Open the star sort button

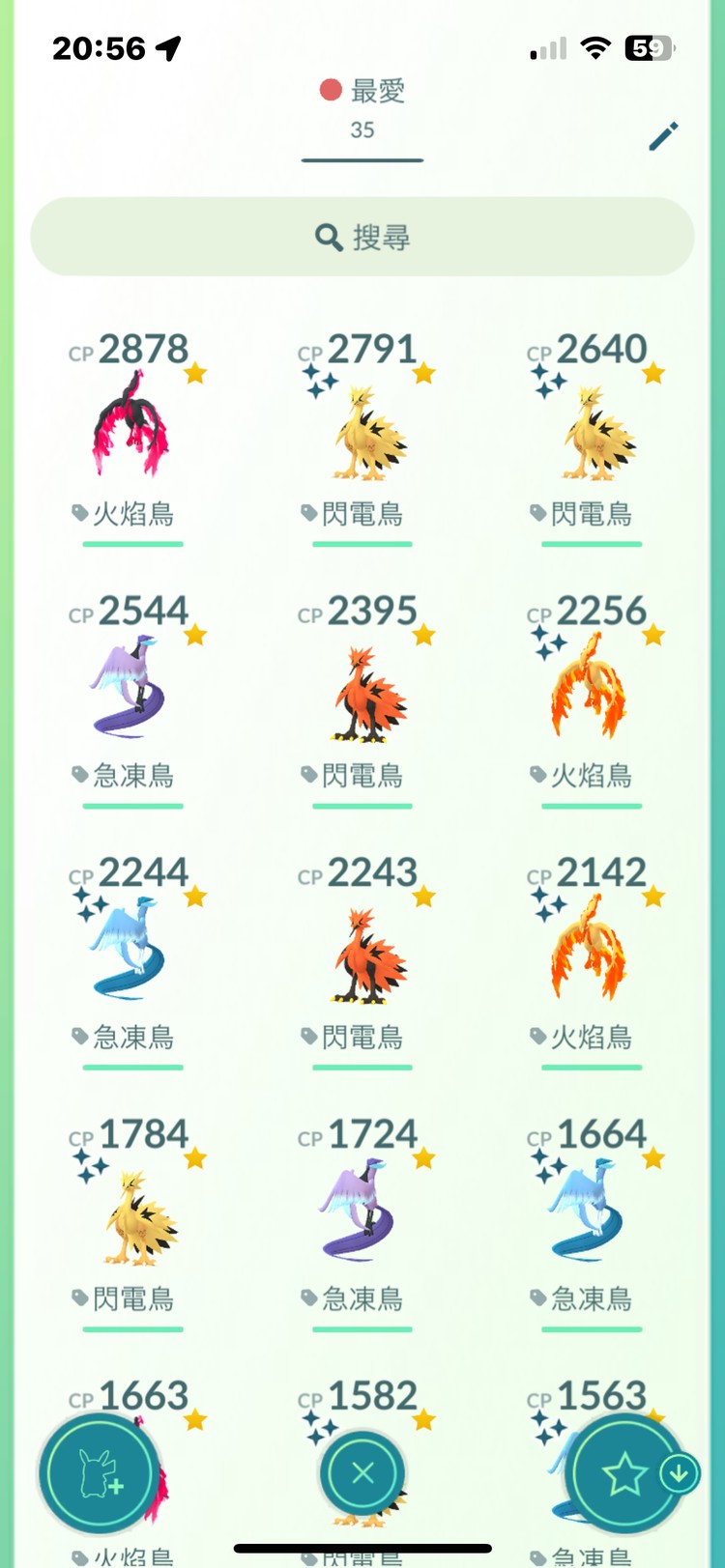tap(625, 1473)
